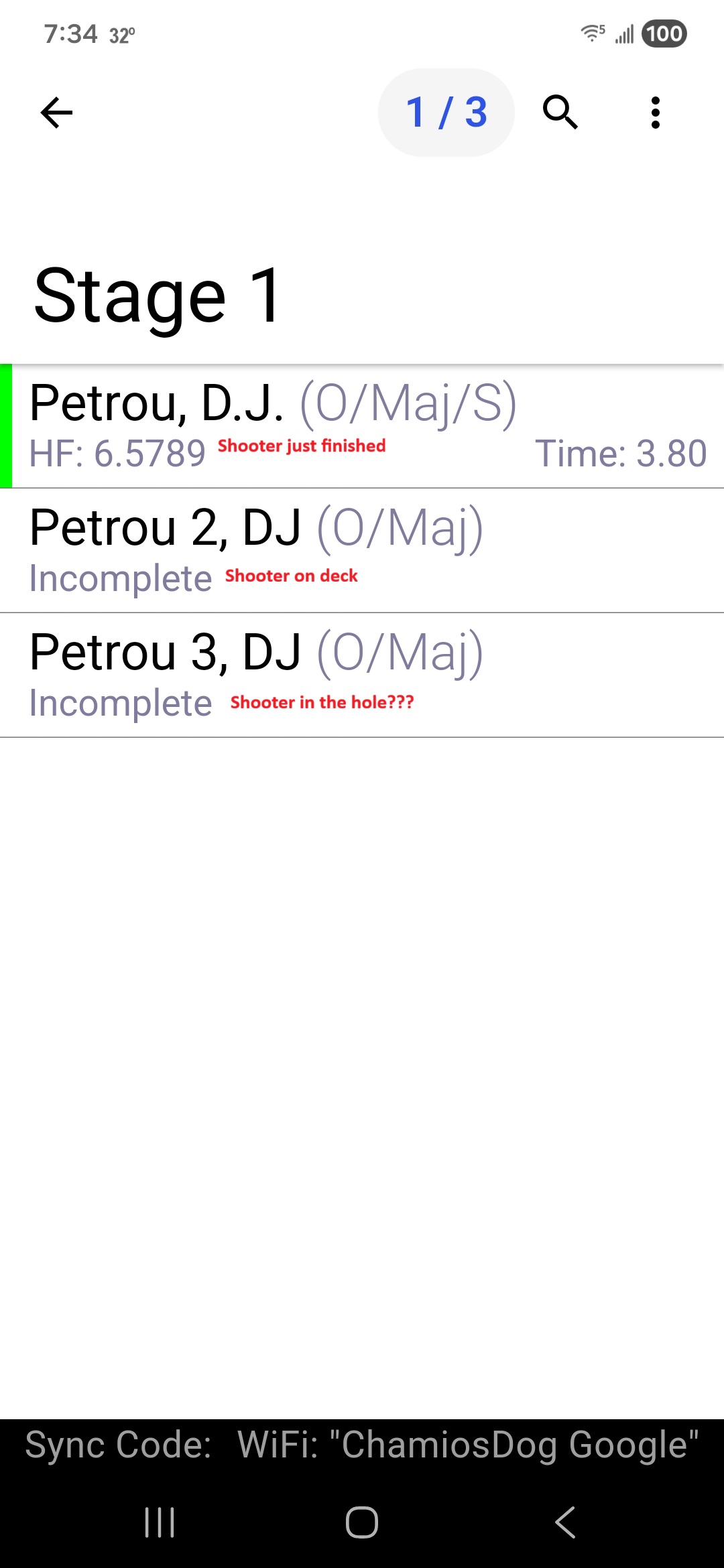Open shooter Petrou, D.J. score entry
Image resolution: width=724 pixels, height=1568 pixels.
click(362, 426)
